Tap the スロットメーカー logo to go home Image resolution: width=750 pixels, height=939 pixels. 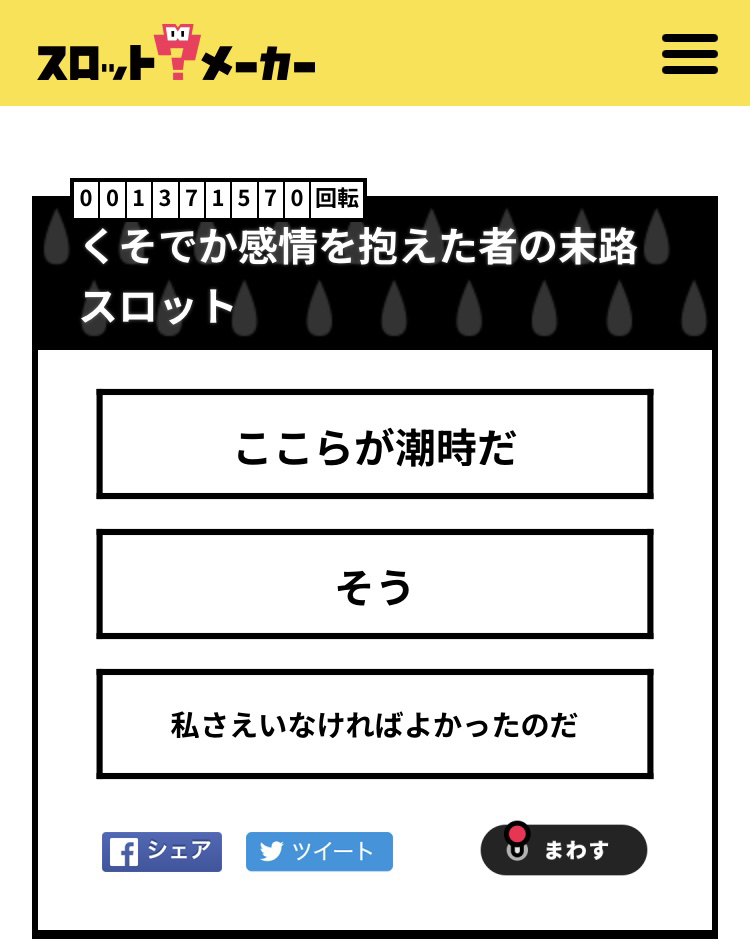tap(176, 56)
